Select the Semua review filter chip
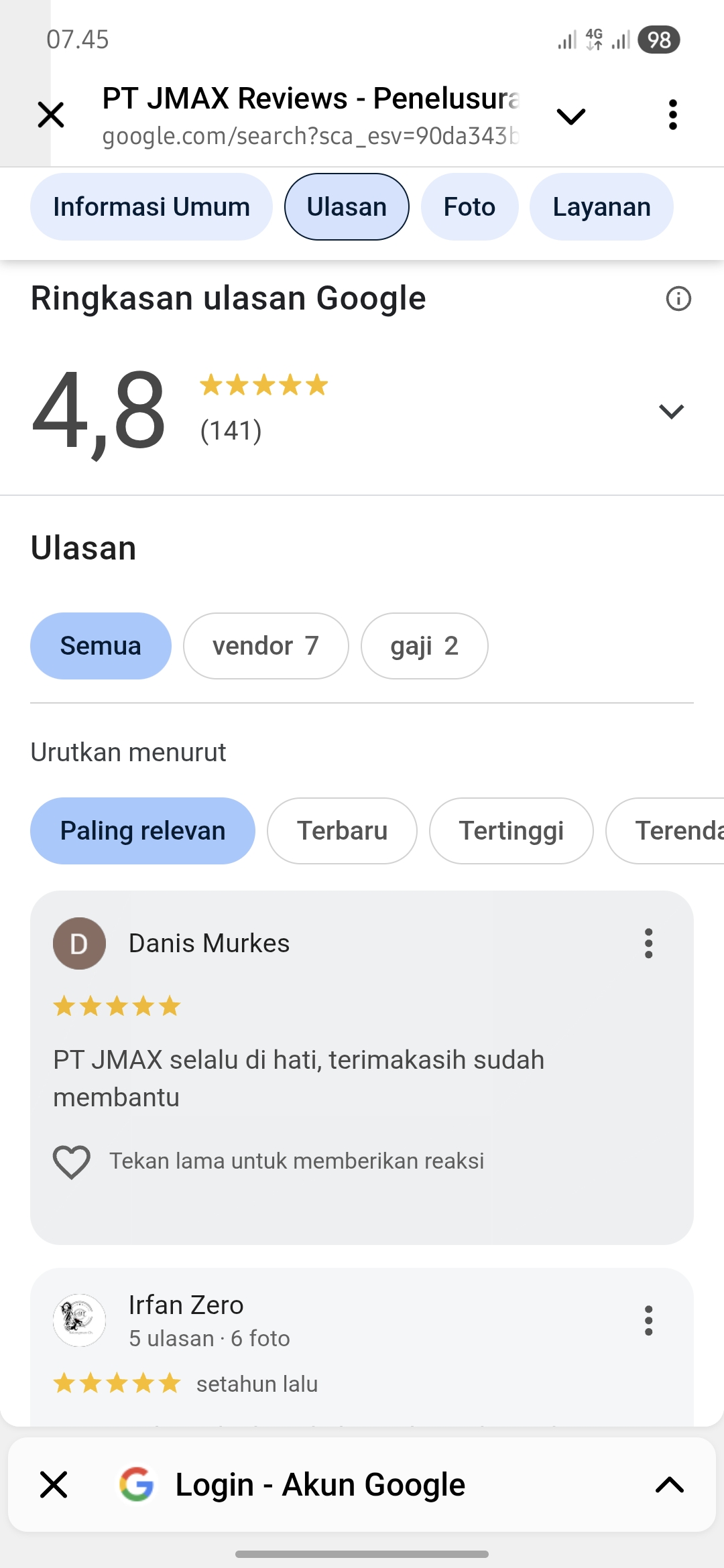Image resolution: width=724 pixels, height=1568 pixels. pos(101,646)
